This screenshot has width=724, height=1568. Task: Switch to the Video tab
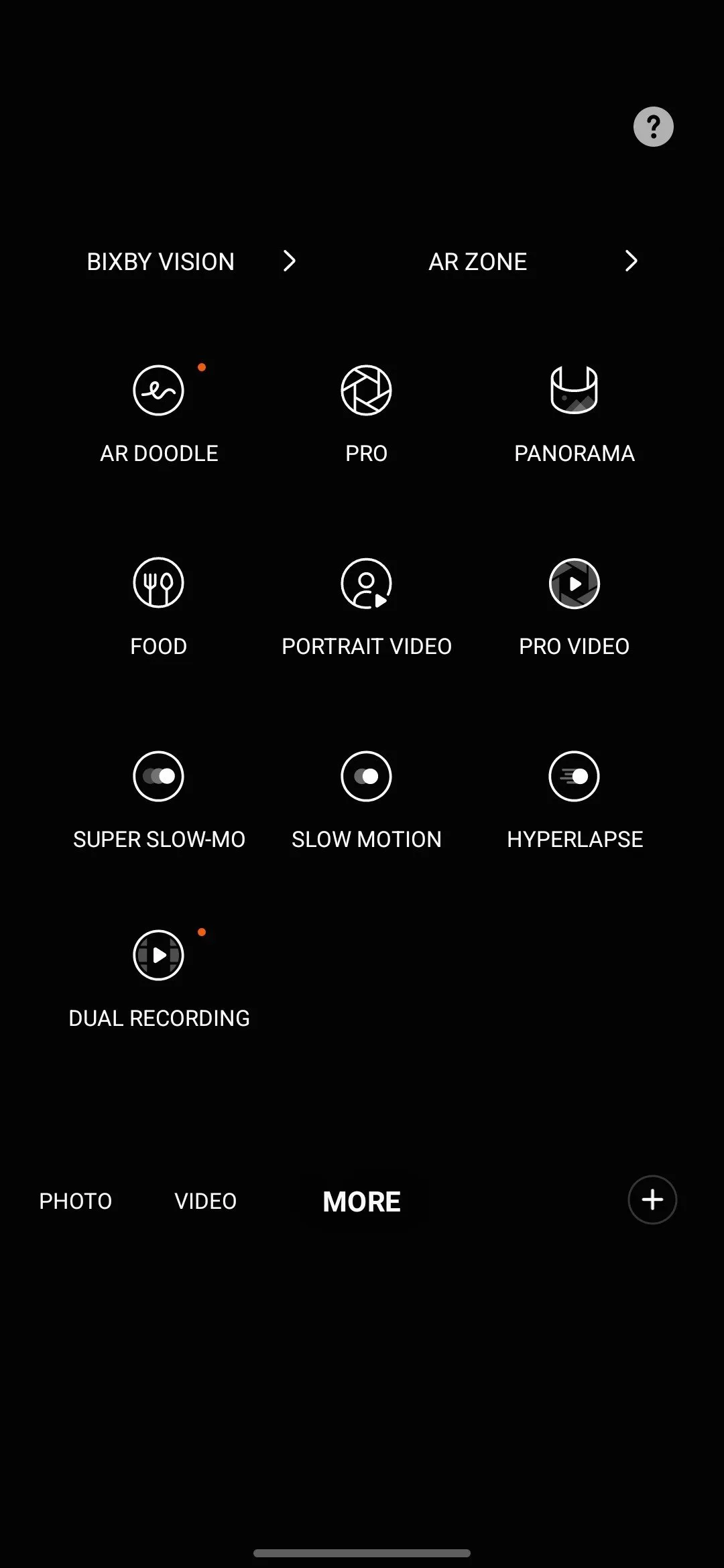[205, 1201]
